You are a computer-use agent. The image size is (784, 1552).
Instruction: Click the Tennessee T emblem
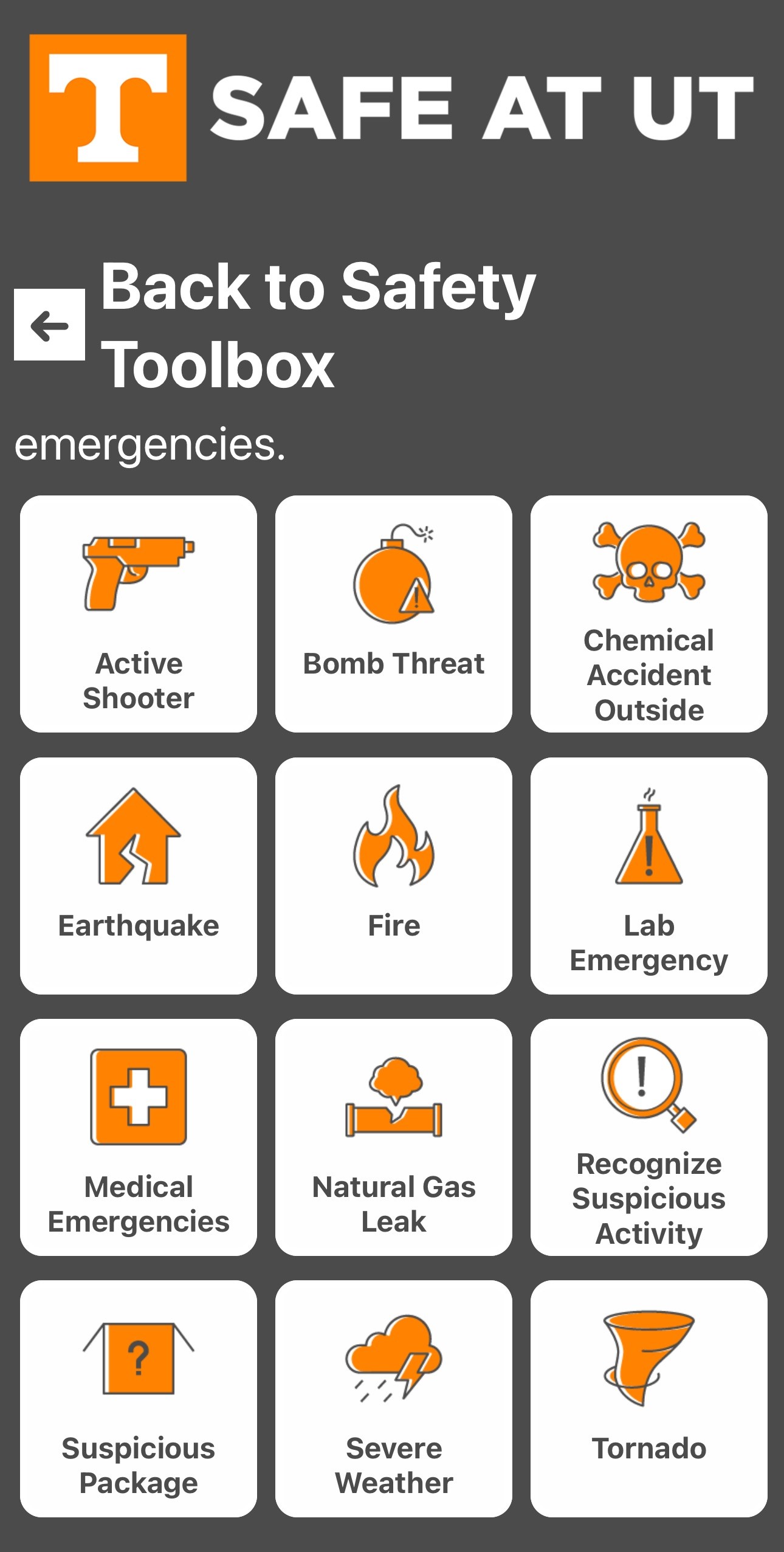click(x=108, y=107)
